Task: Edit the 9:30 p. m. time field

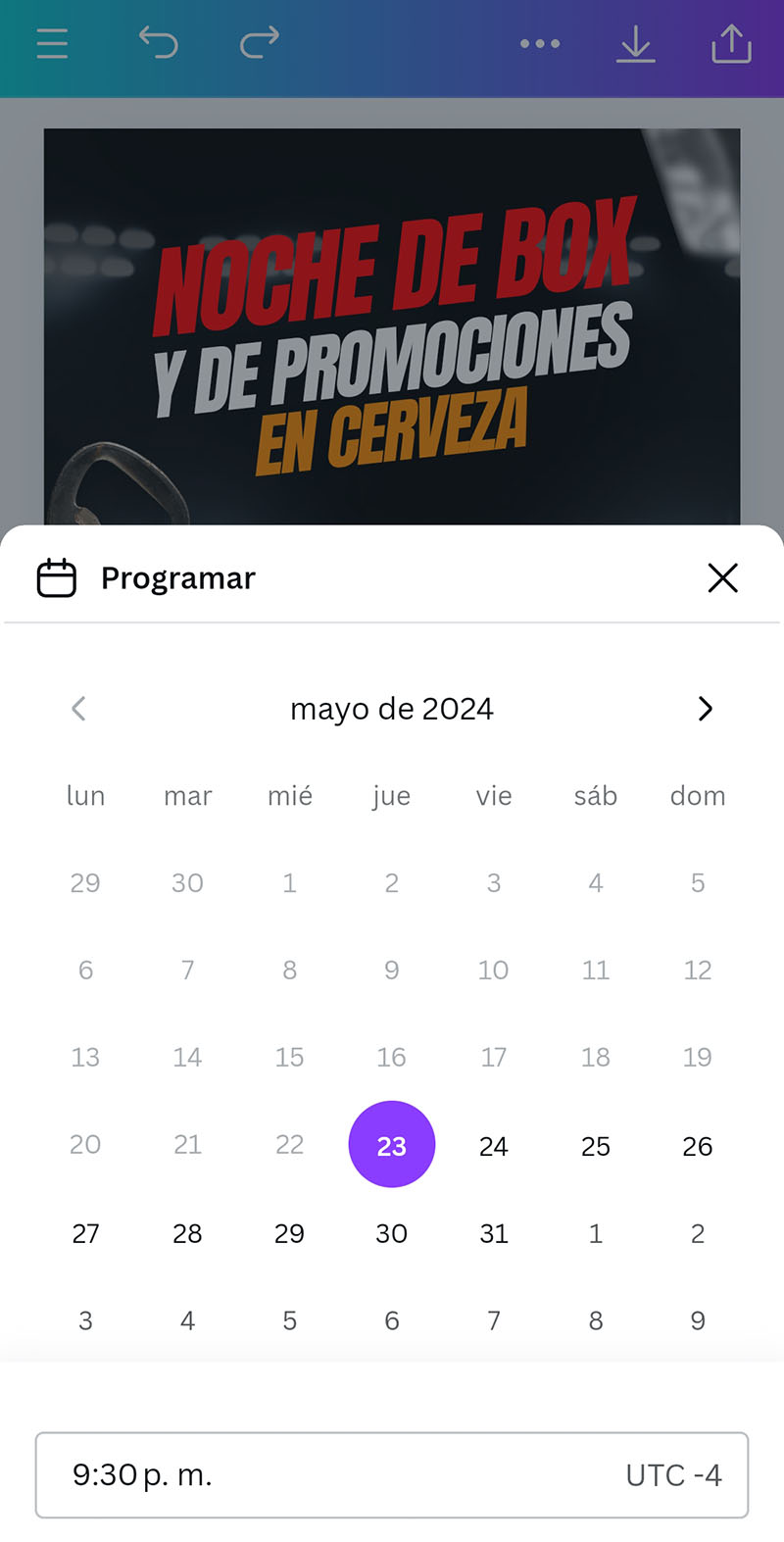Action: (143, 1475)
